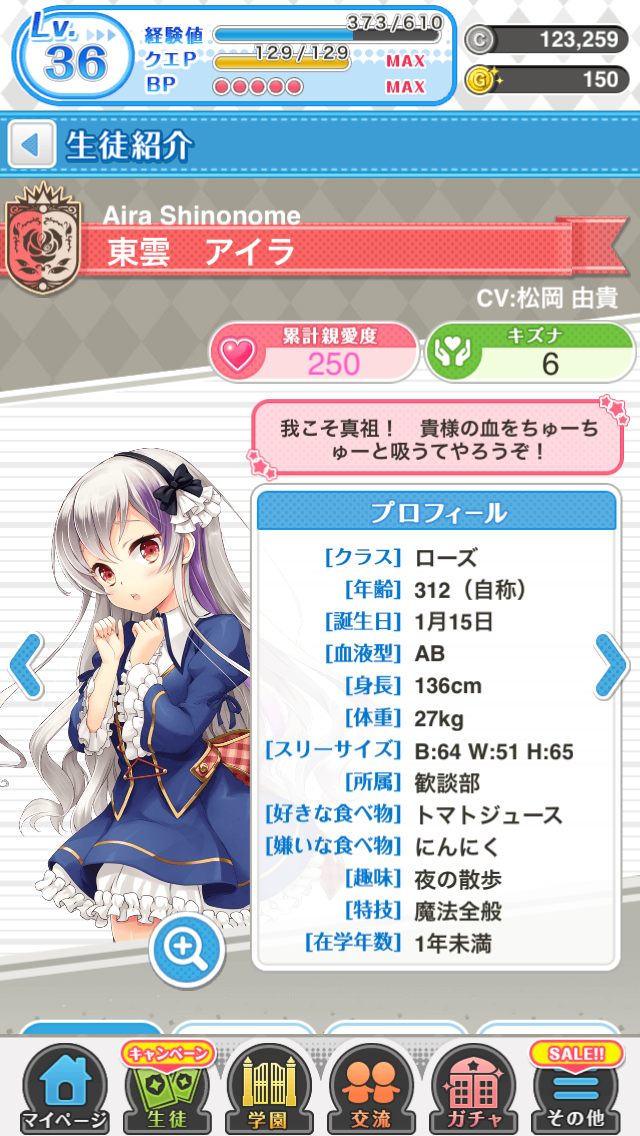
Task: Show previous student with left arrow
Action: (x=27, y=666)
